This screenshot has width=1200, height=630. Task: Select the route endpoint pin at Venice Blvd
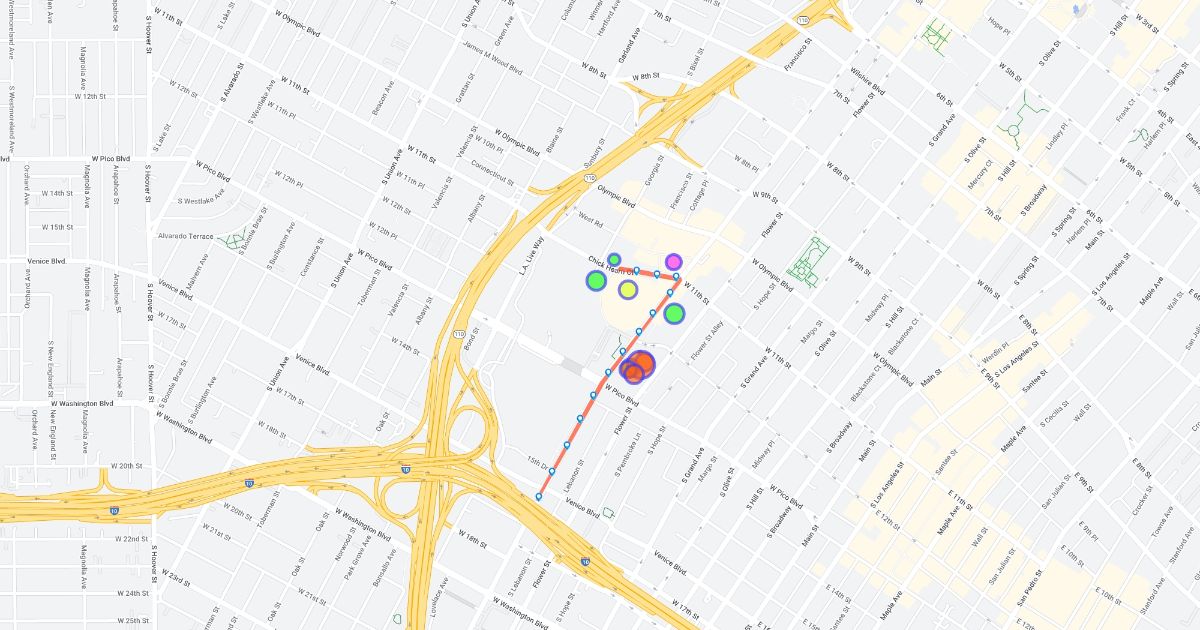(x=539, y=496)
